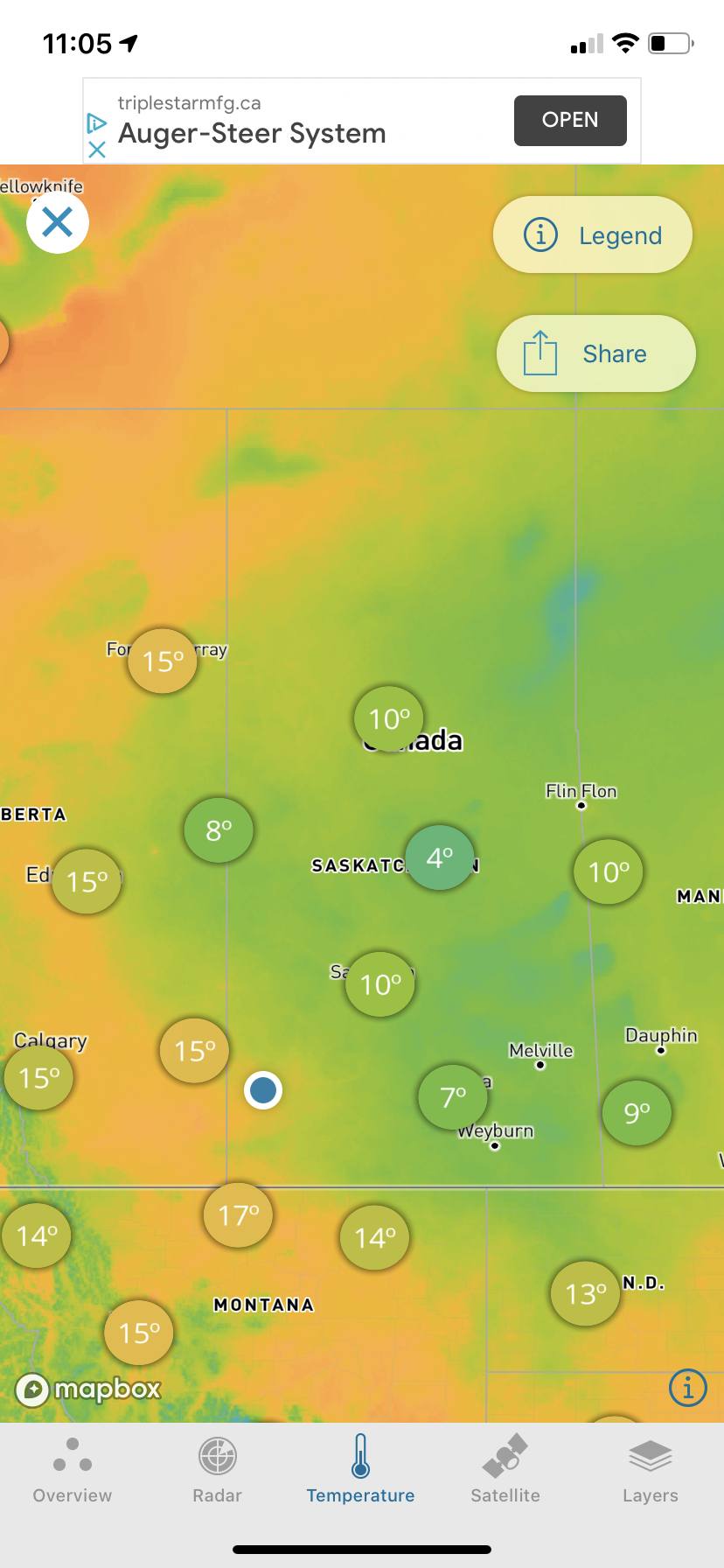Screen dimensions: 724x1568
Task: Switch to the Radar tab
Action: pyautogui.click(x=217, y=1471)
